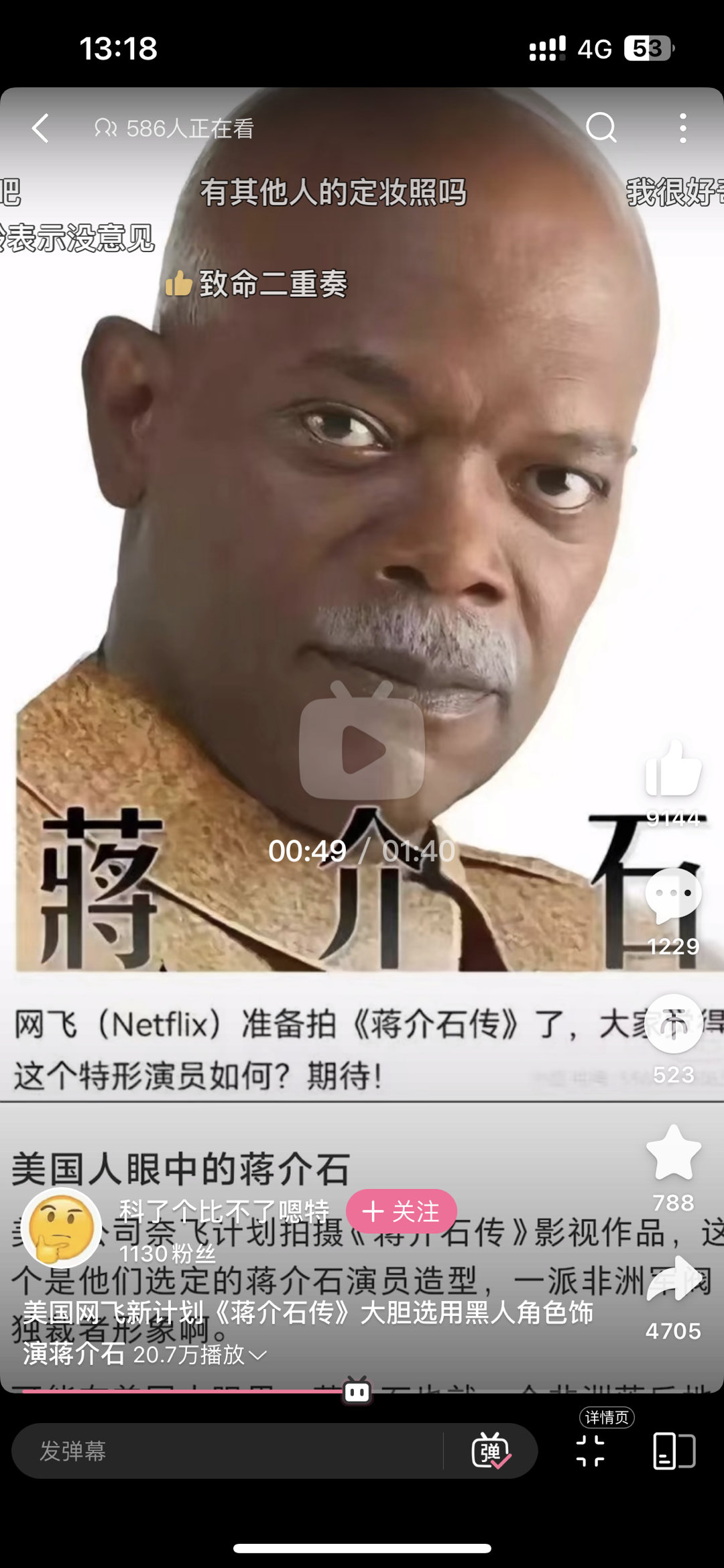Screen dimensions: 724x1568
Task: Follow uploader with 关注 button
Action: tap(401, 1211)
